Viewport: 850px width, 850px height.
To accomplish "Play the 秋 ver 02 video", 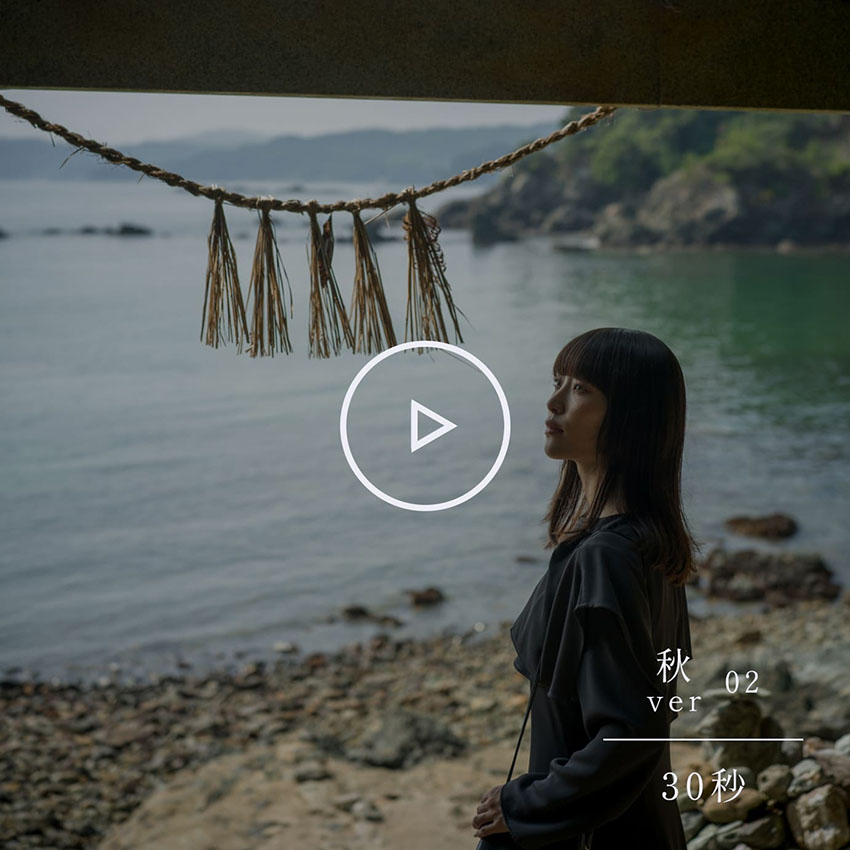I will [x=425, y=426].
